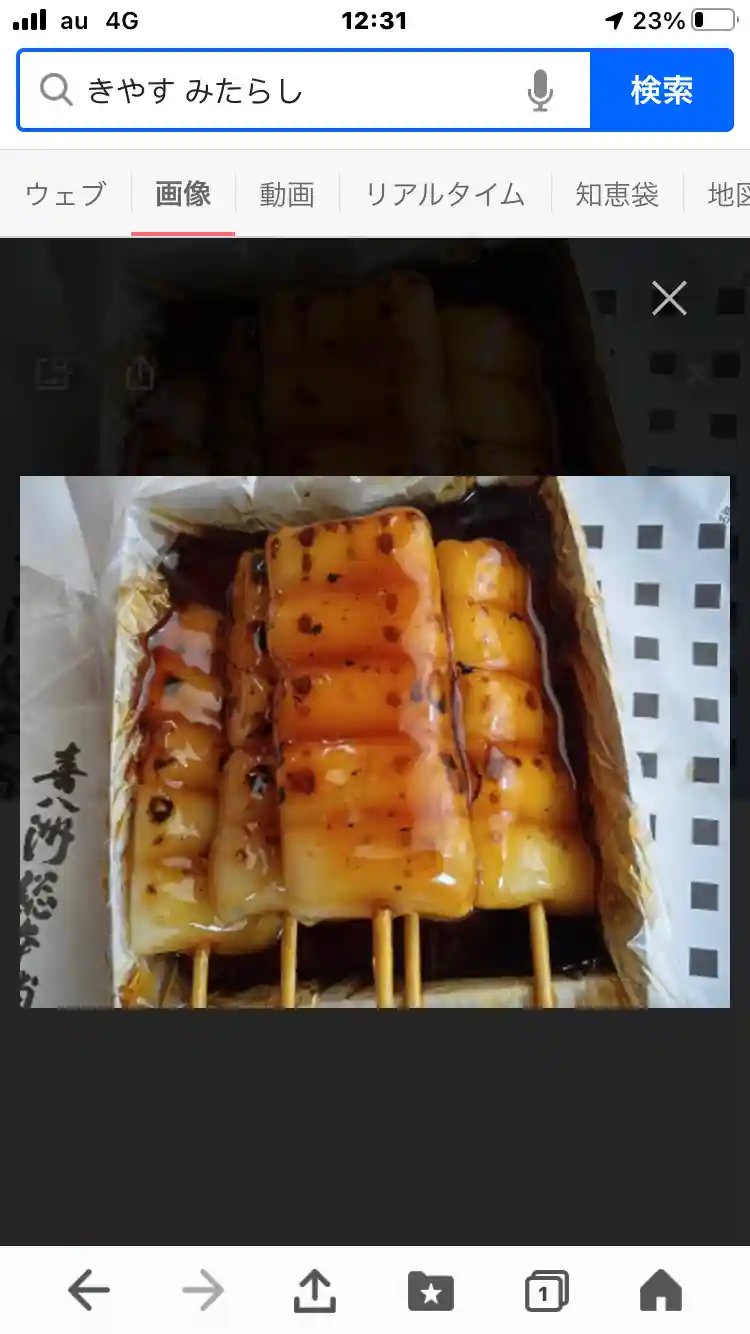Select the 画像 tab

(183, 194)
